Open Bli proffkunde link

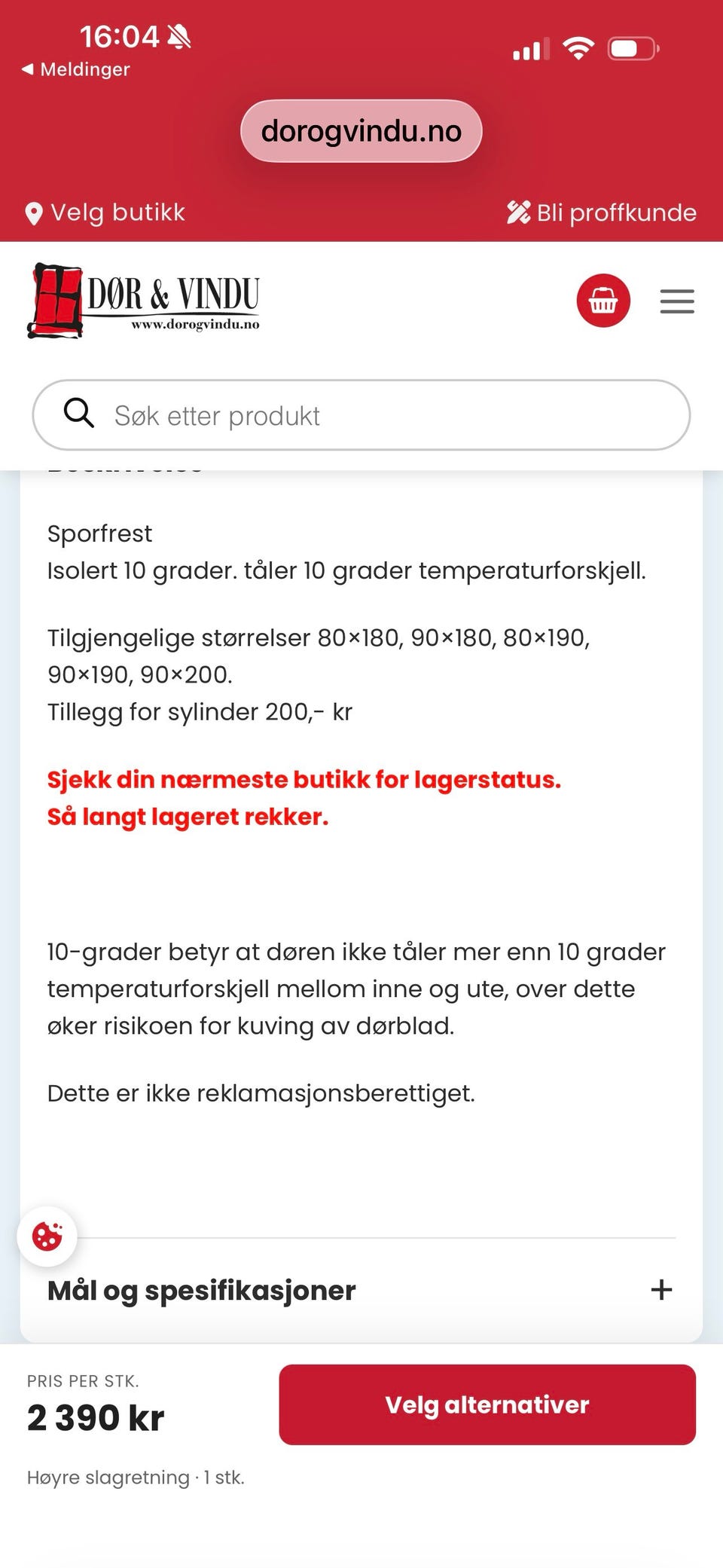[602, 212]
